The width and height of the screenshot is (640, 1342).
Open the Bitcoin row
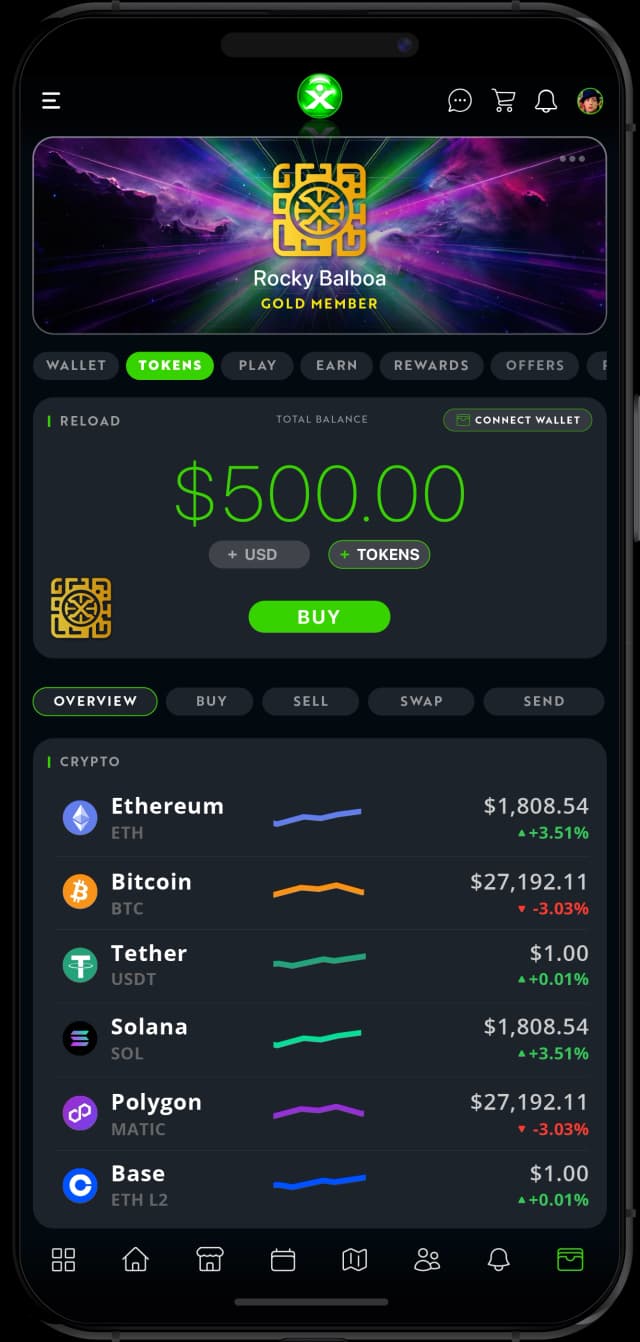[x=319, y=893]
